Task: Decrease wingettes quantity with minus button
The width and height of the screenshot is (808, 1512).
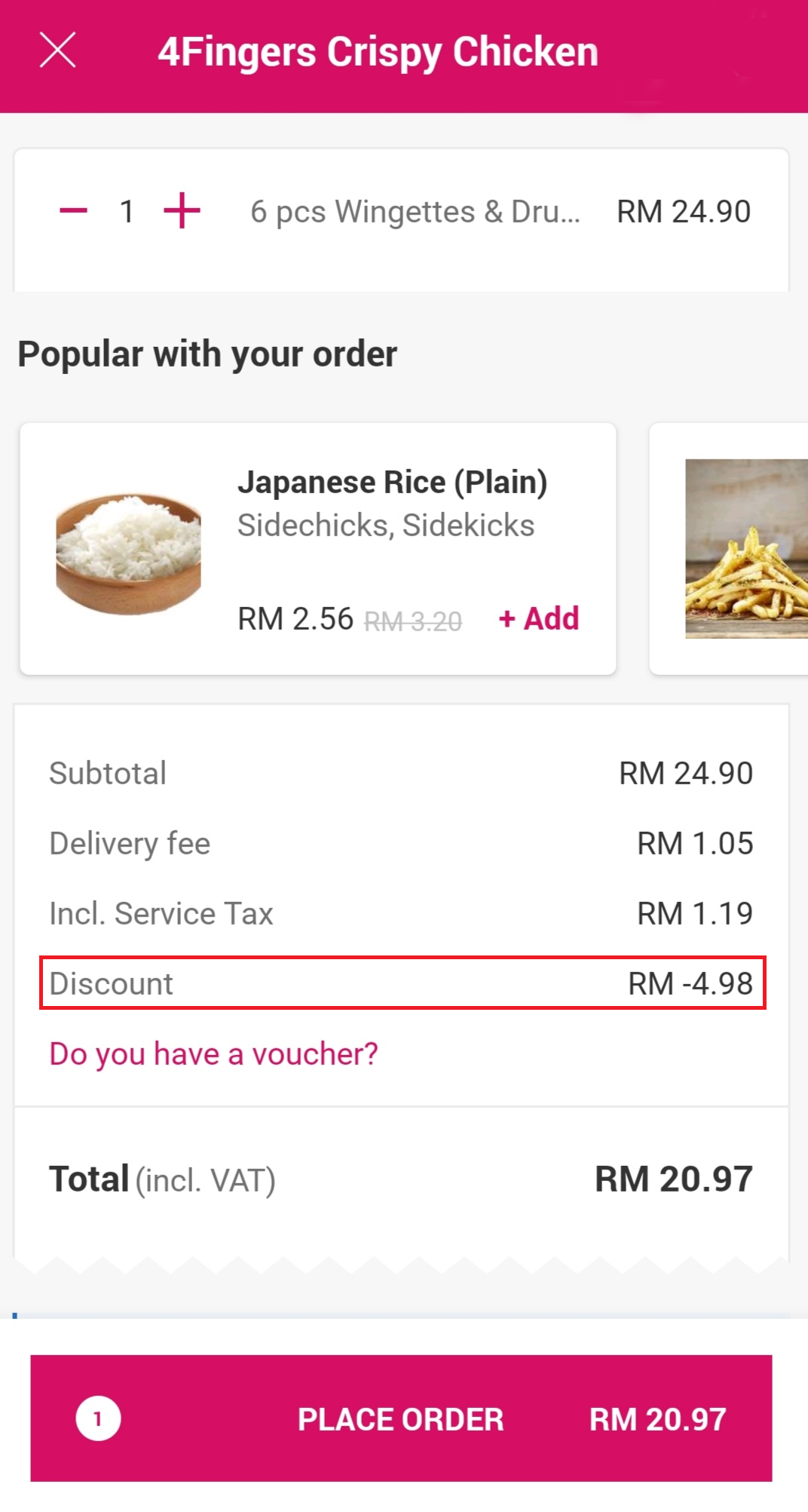Action: (74, 211)
